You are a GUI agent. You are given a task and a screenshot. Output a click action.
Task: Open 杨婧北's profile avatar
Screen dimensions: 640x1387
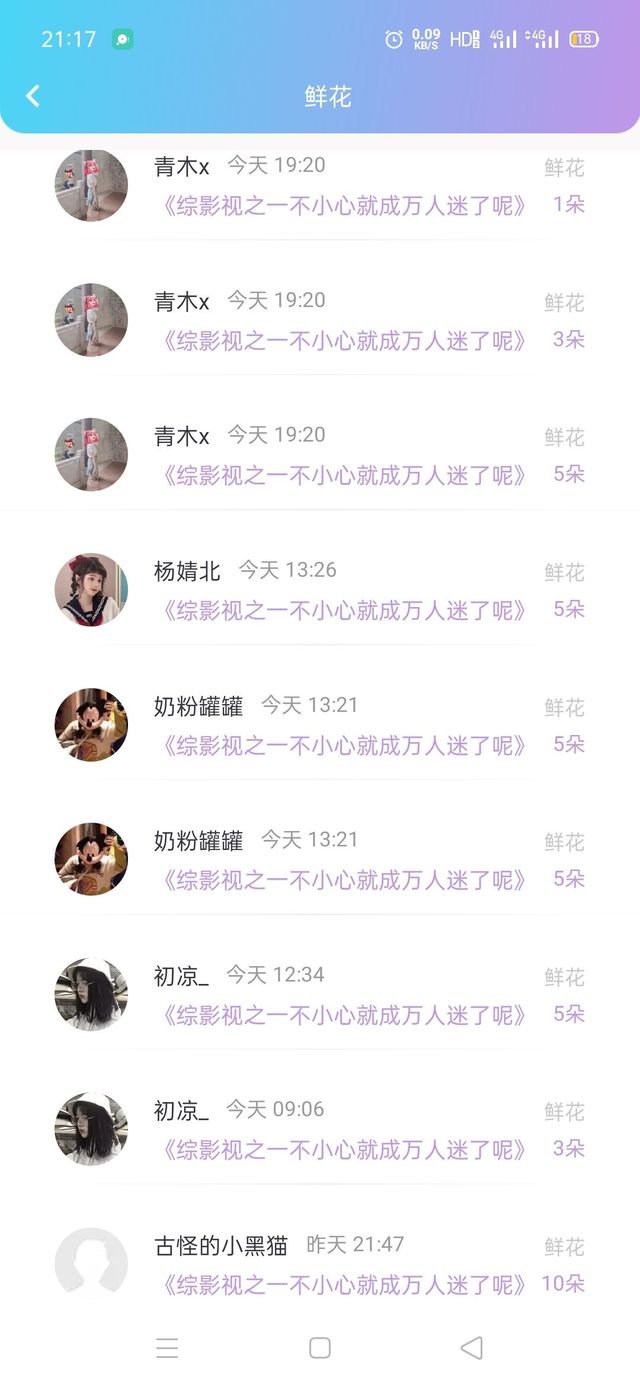91,590
